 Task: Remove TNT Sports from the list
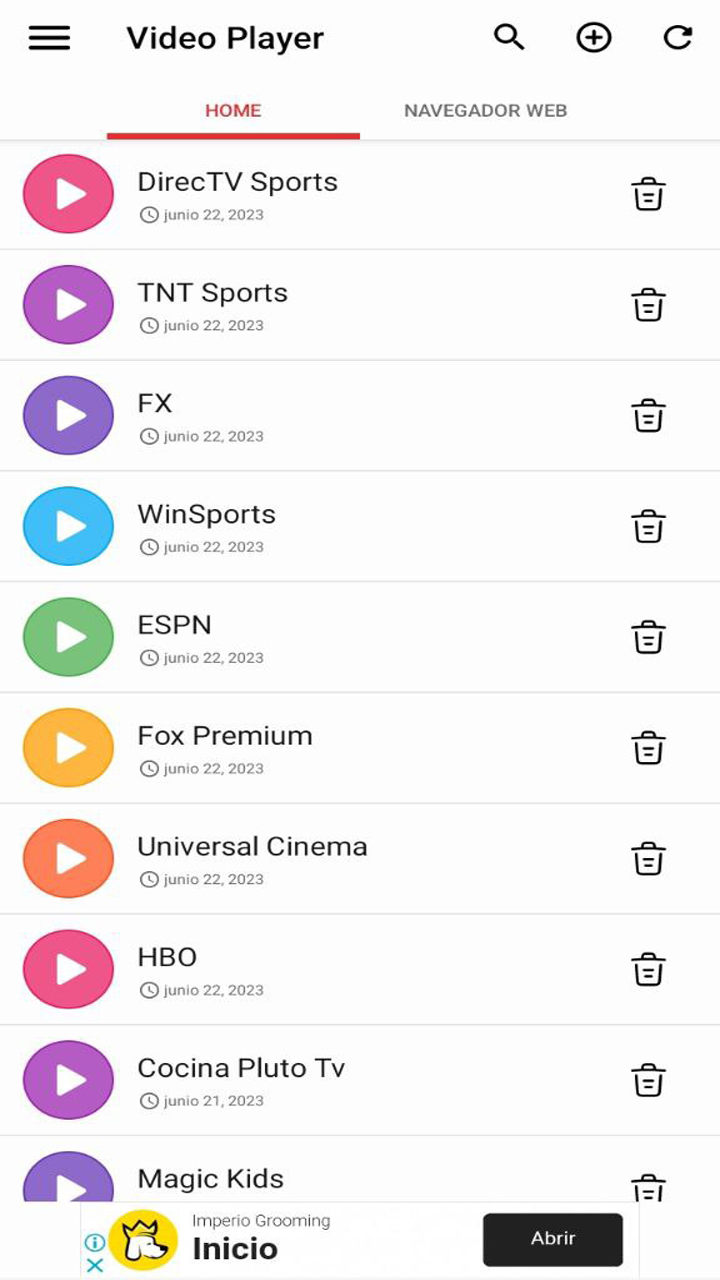click(x=648, y=305)
